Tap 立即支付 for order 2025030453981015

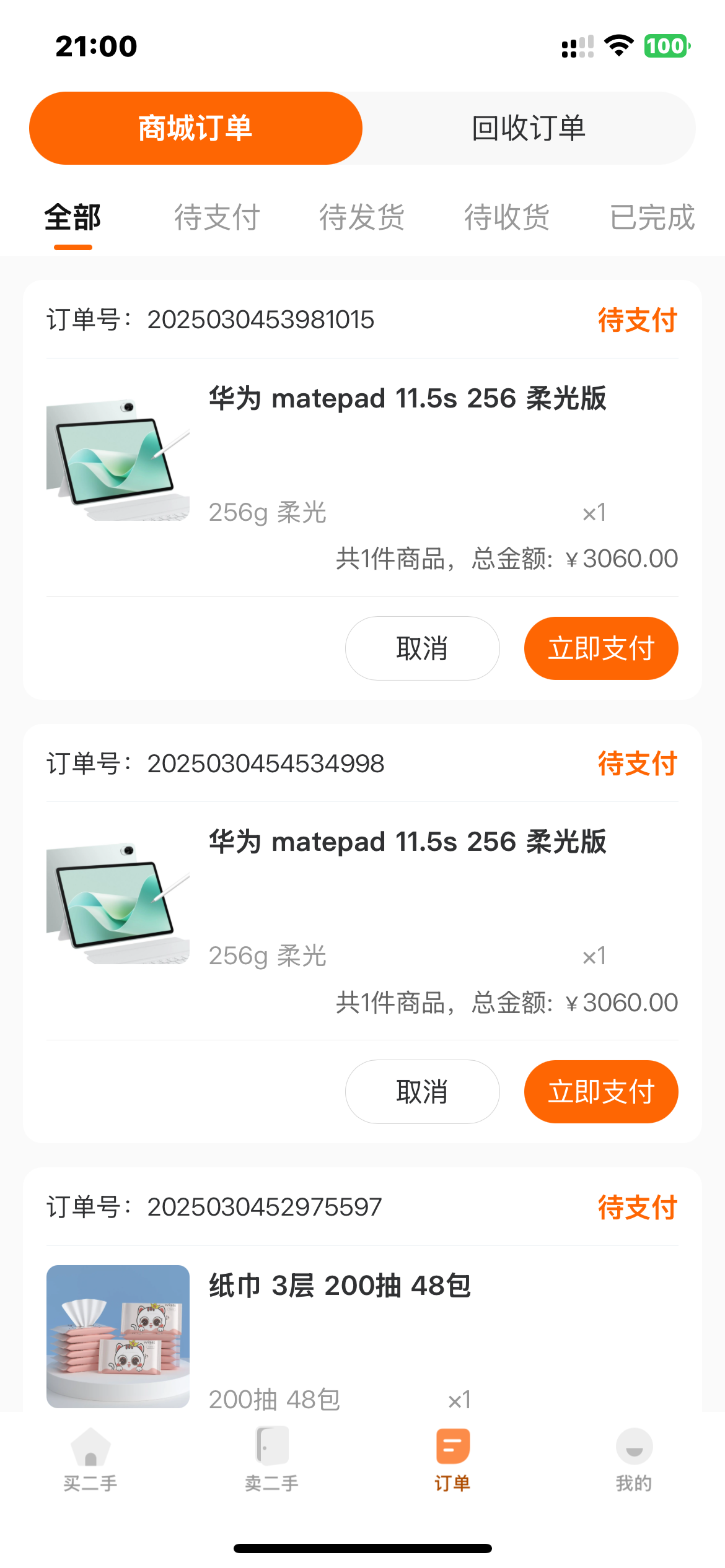point(601,648)
